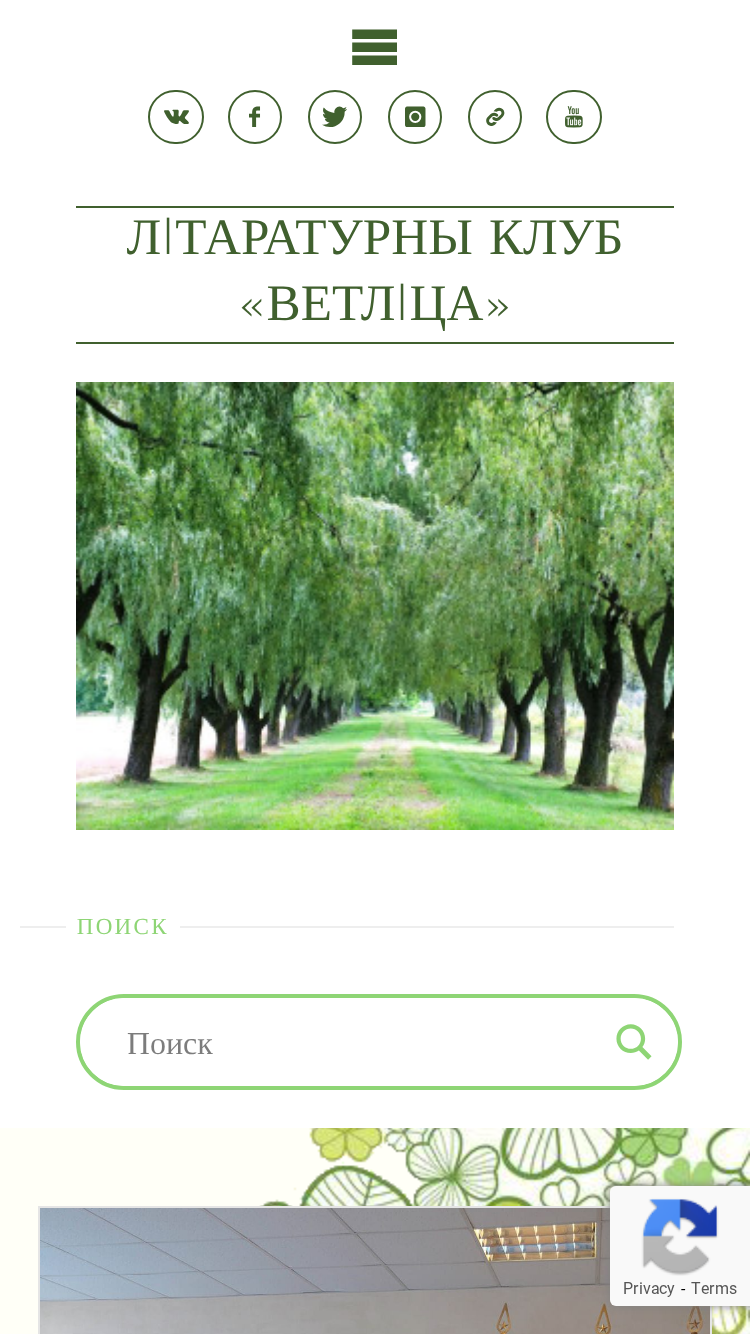This screenshot has width=750, height=1334.
Task: Open the VK social link
Action: [x=176, y=117]
